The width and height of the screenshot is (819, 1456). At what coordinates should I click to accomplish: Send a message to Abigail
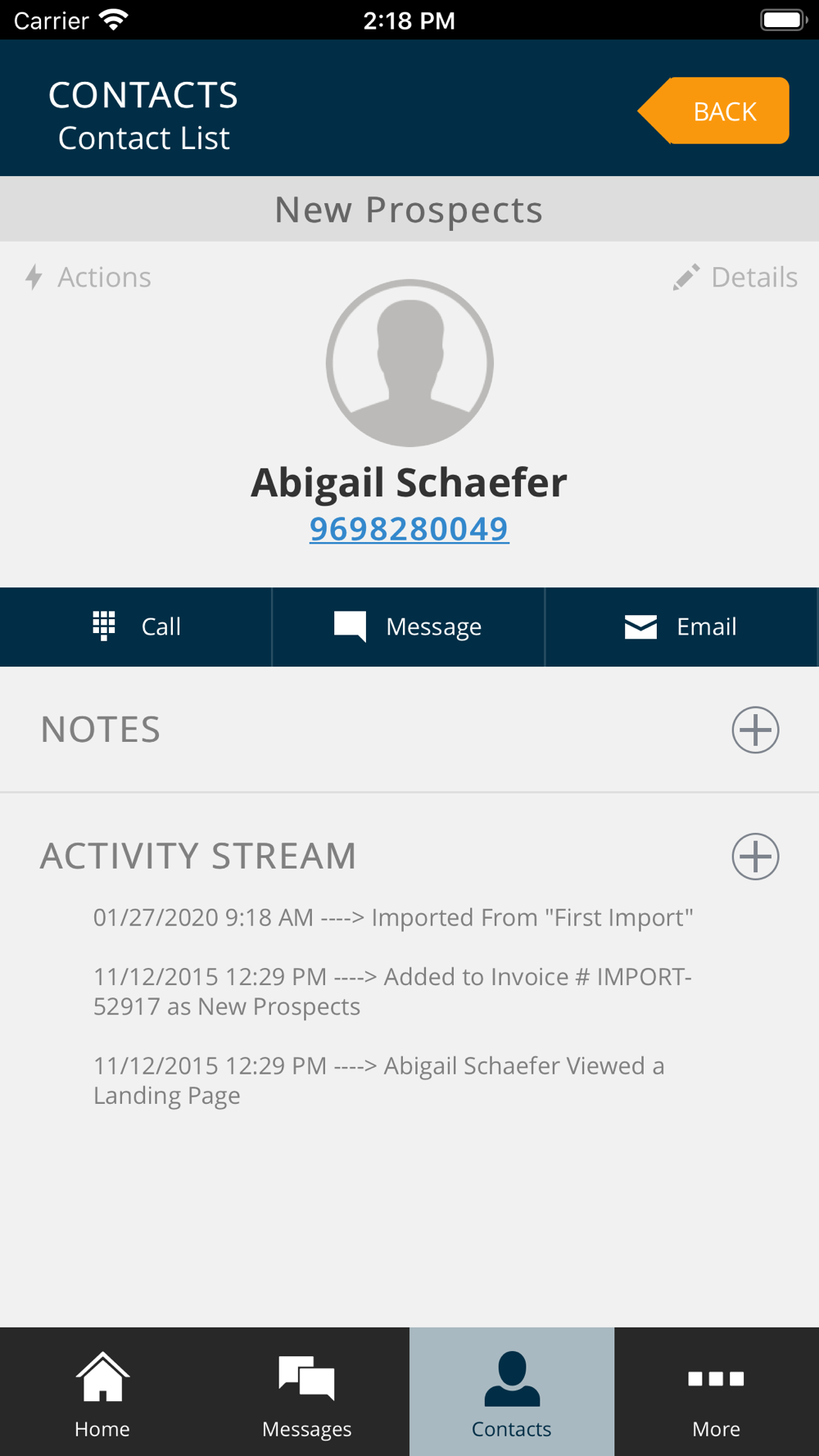click(409, 626)
